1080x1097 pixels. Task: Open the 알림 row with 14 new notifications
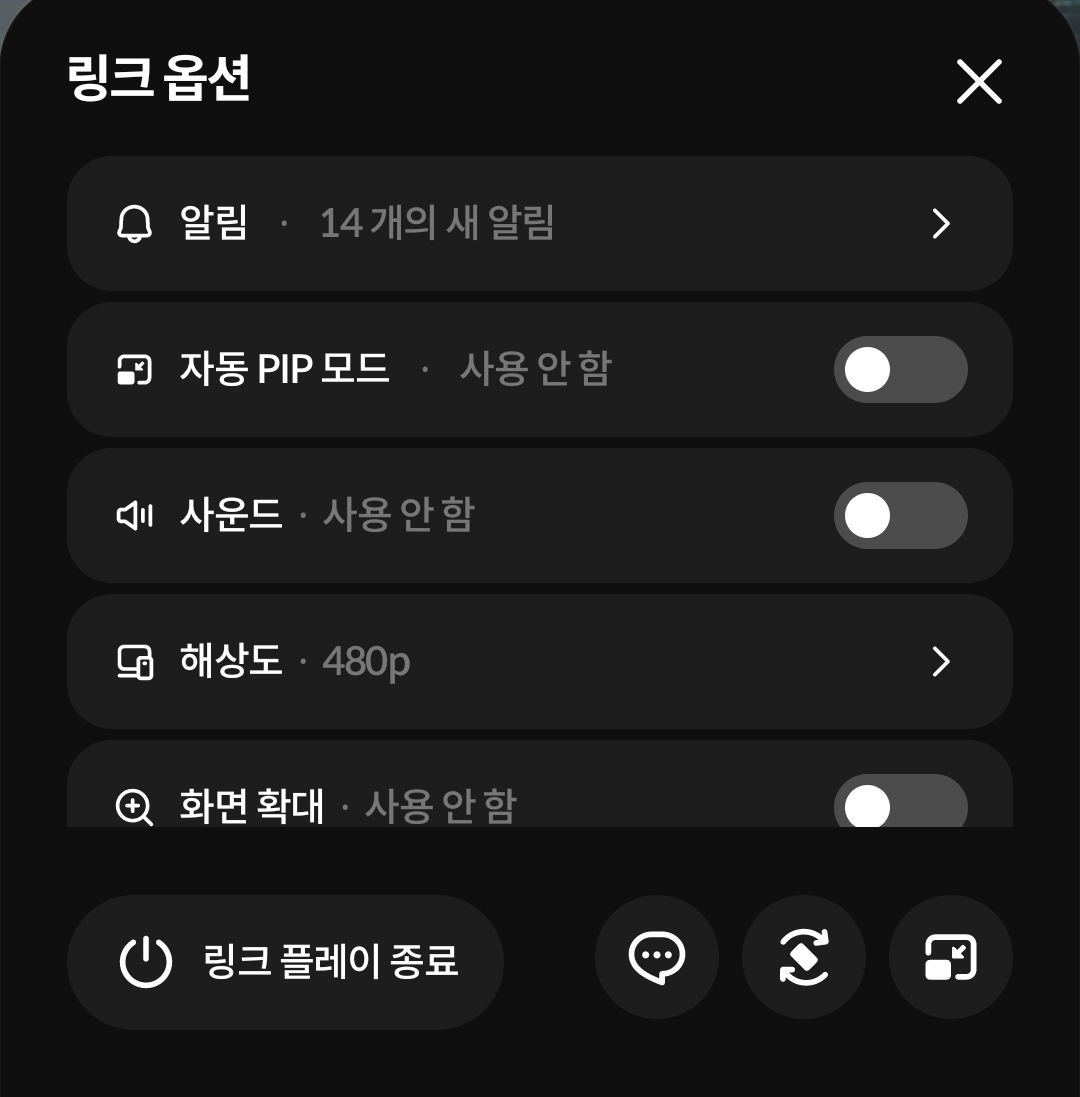coord(539,224)
